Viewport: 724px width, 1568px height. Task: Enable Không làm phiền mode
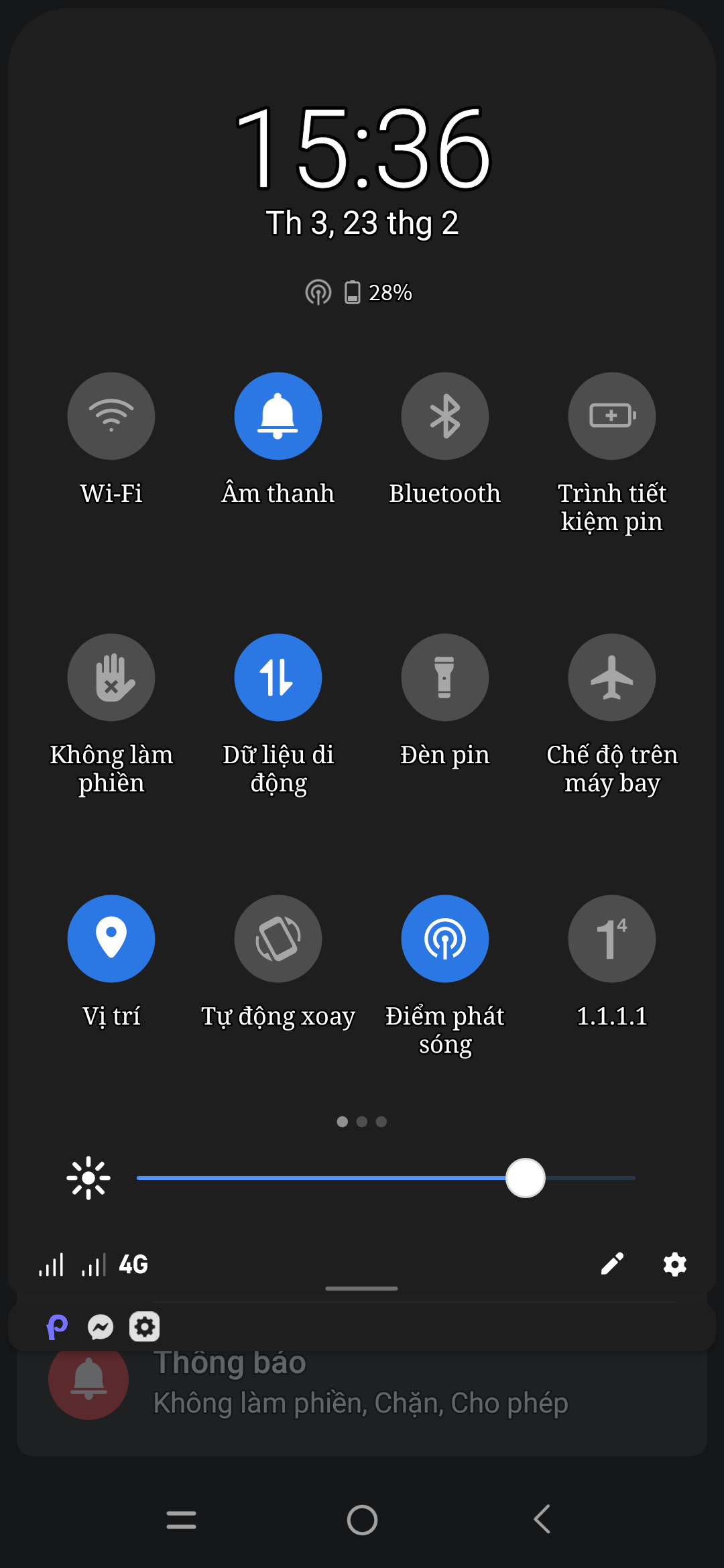tap(111, 677)
